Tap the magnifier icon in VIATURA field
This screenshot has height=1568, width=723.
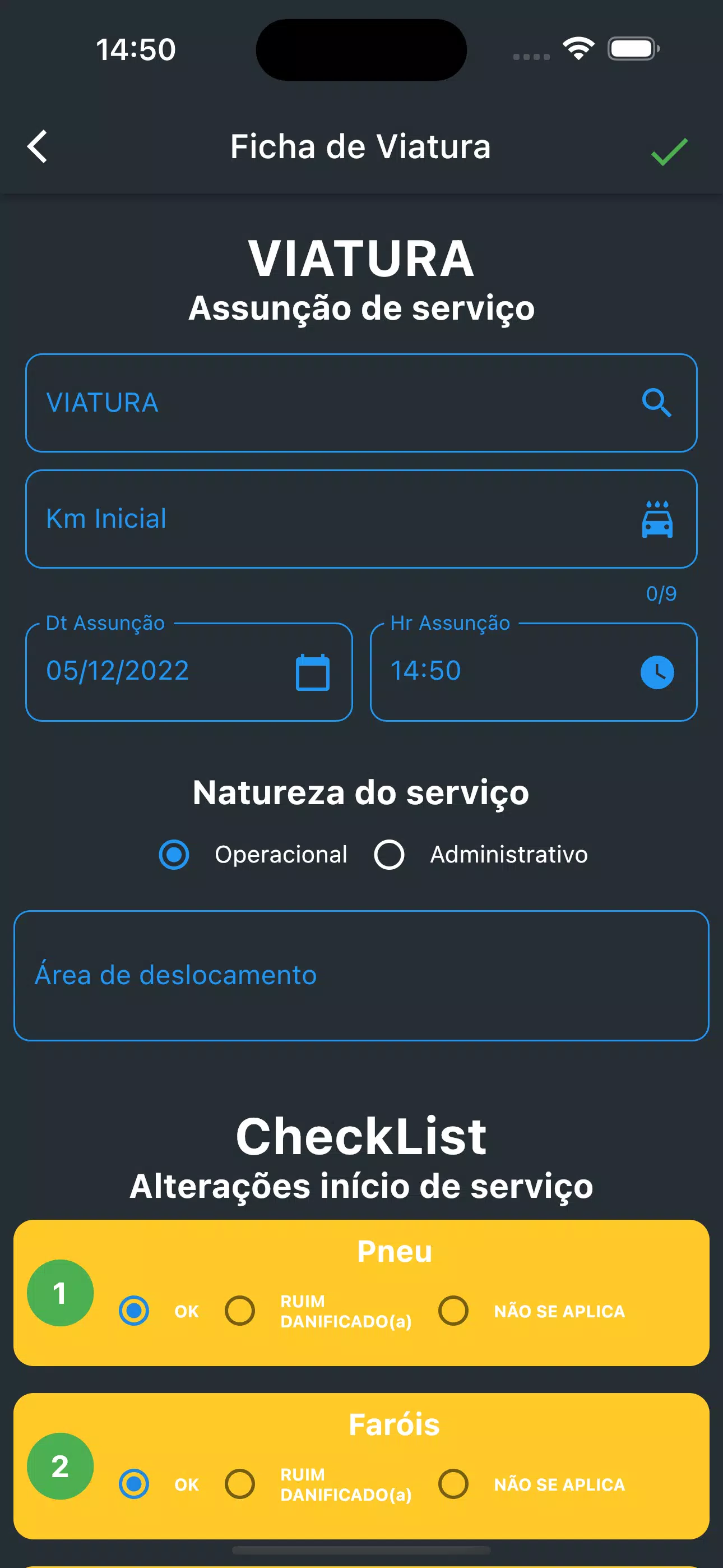pyautogui.click(x=657, y=403)
